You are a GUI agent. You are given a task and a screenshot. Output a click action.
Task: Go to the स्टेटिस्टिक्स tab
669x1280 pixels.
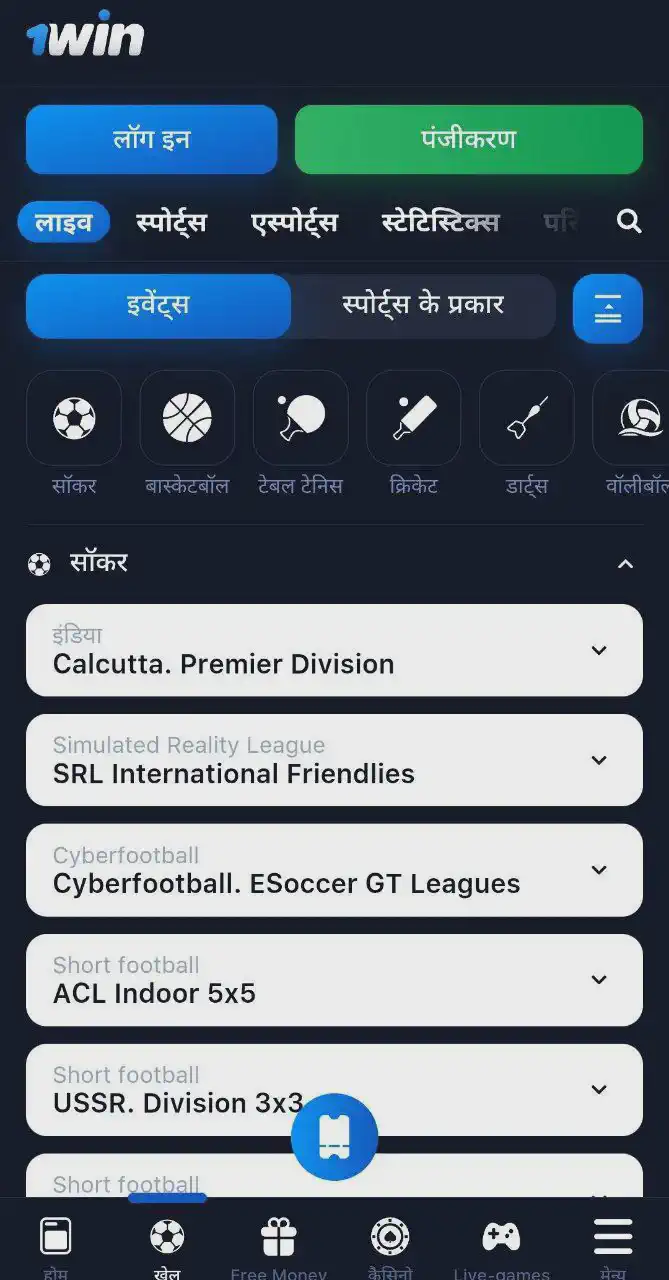[440, 221]
